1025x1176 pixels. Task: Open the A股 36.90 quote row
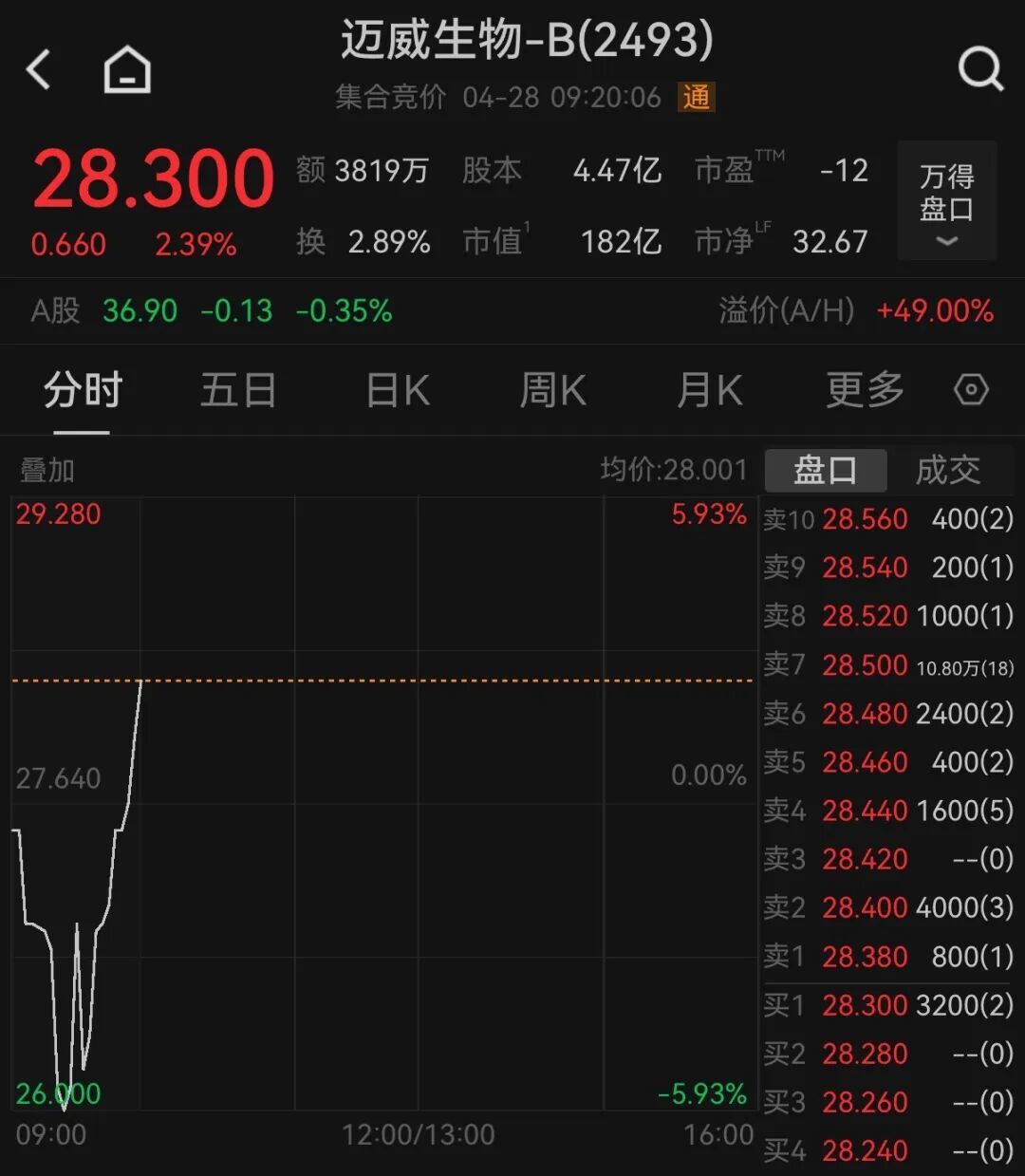point(211,310)
